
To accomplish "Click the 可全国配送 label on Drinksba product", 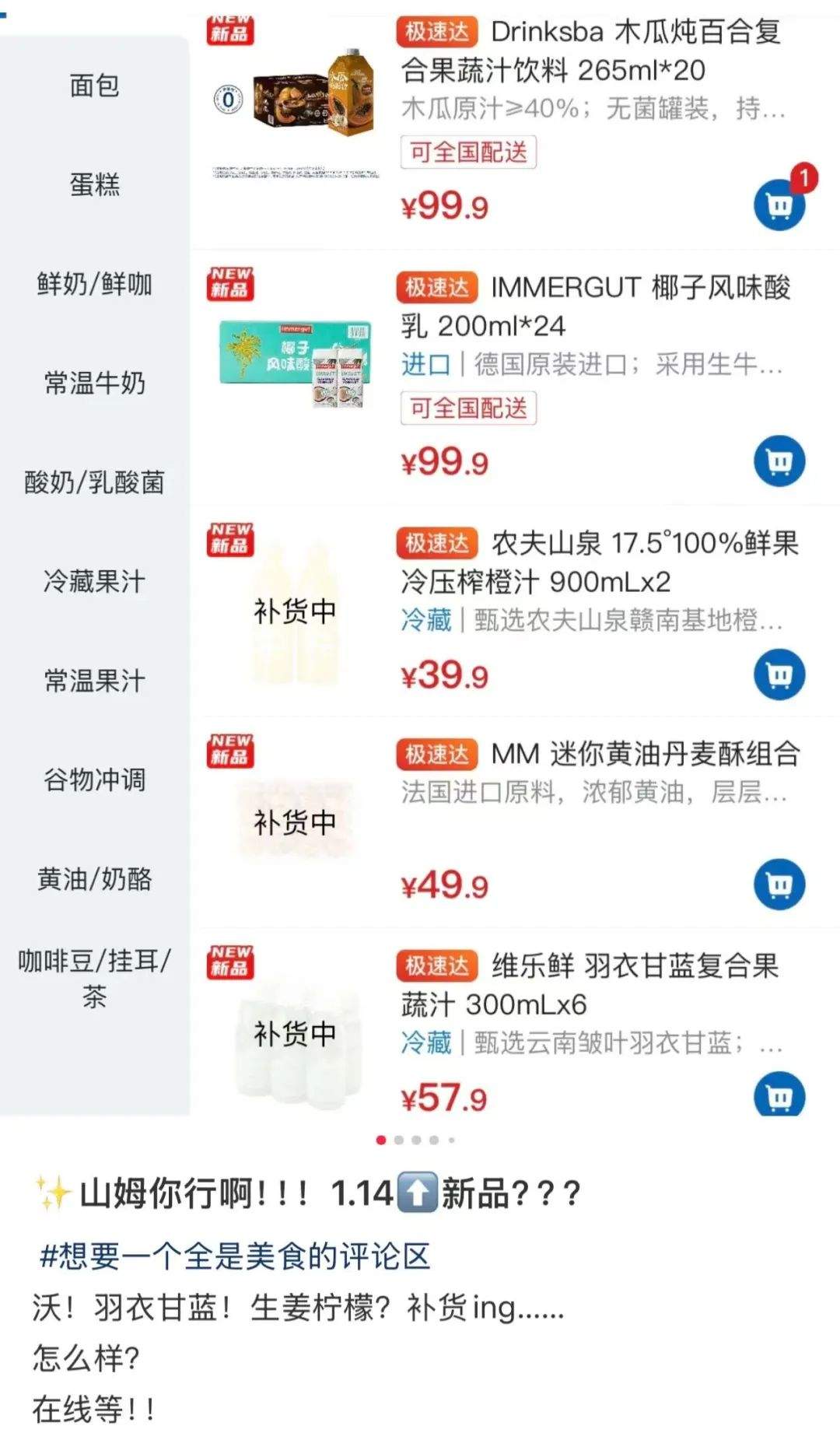I will pos(467,153).
